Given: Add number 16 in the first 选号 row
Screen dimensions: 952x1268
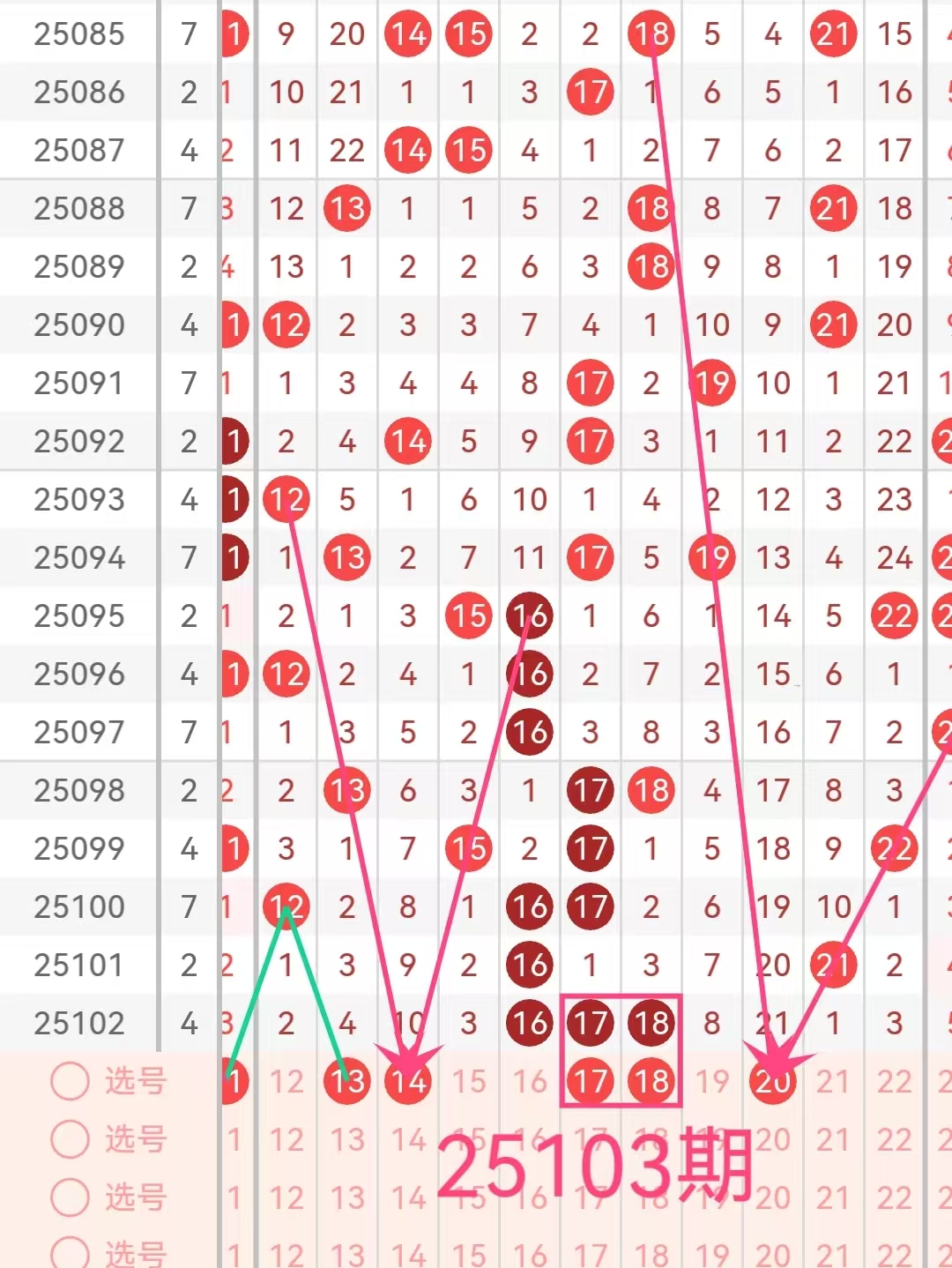Looking at the screenshot, I should (x=530, y=1081).
